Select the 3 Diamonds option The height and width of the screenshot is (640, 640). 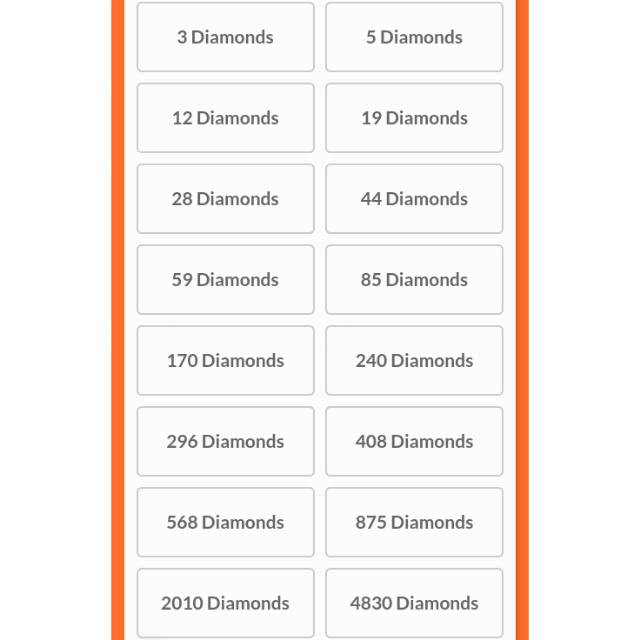point(225,37)
